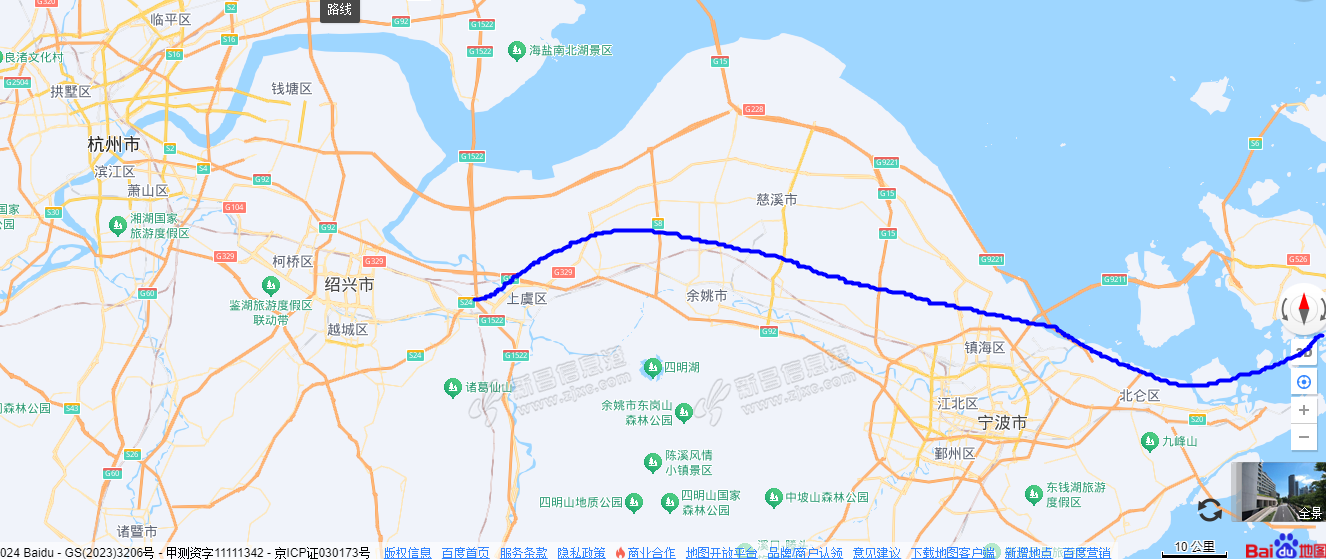Locate my current position
The image size is (1326, 559).
tap(1304, 382)
